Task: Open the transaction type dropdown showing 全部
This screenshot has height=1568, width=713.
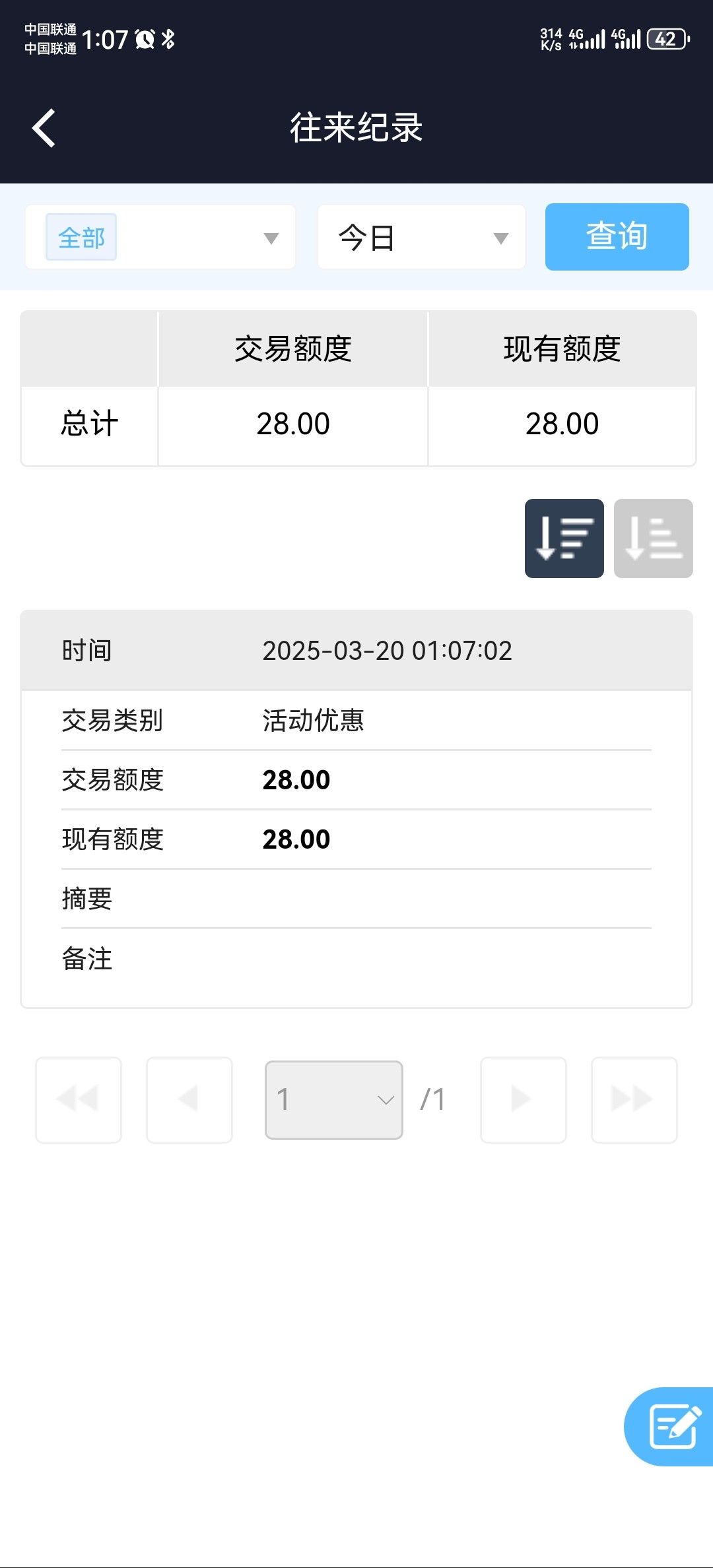Action: (159, 237)
